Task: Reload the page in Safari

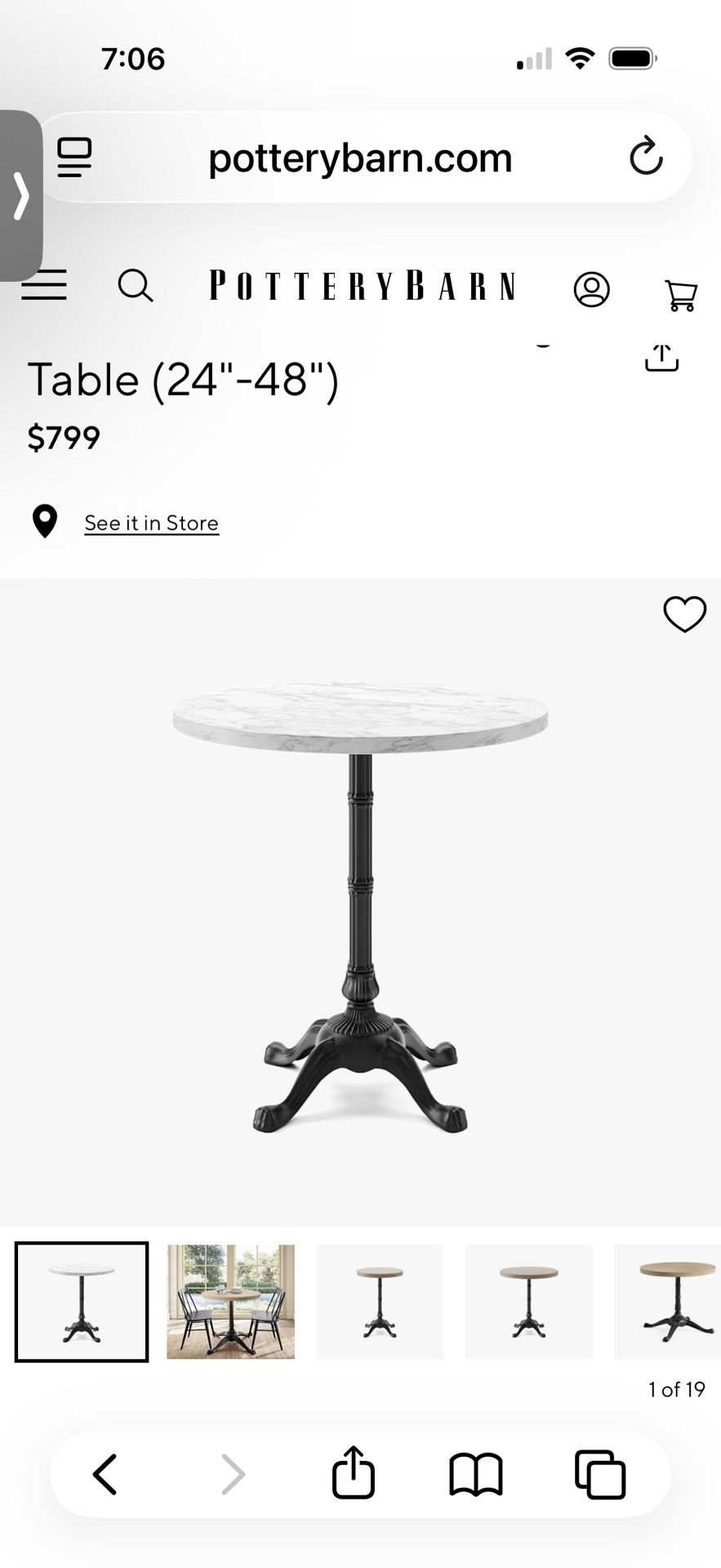Action: (x=646, y=157)
